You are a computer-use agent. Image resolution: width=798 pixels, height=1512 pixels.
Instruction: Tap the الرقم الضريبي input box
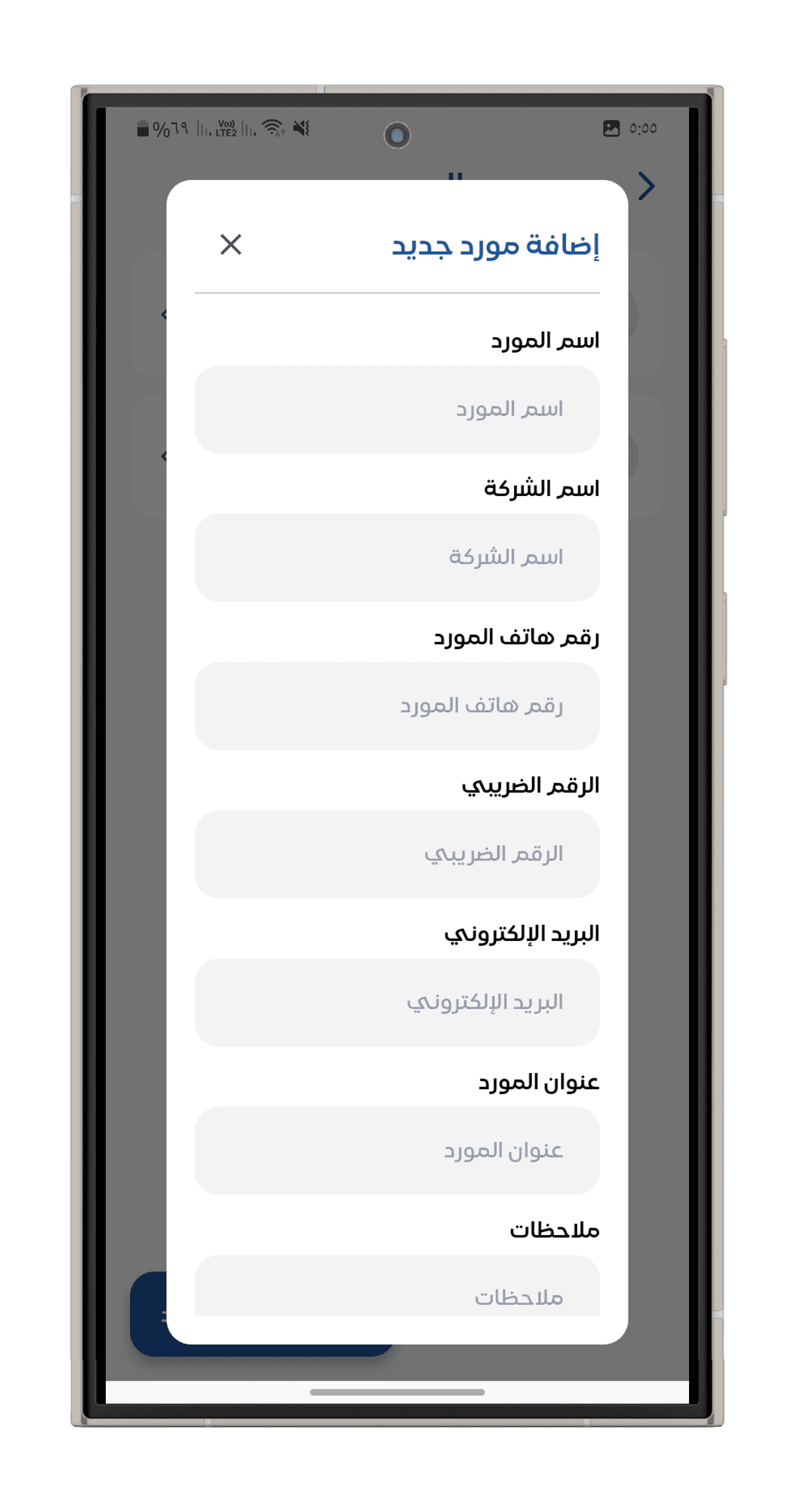tap(397, 854)
